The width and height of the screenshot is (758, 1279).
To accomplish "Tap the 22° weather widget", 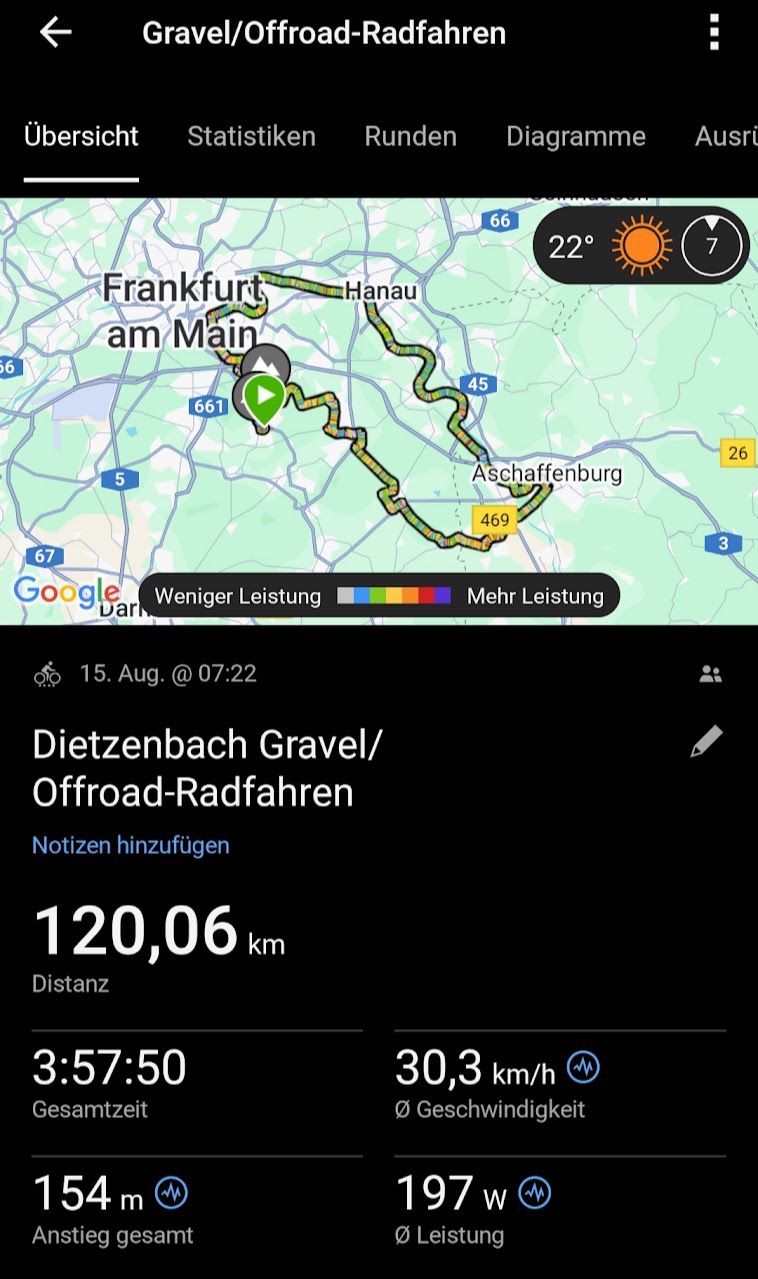I will (x=640, y=245).
